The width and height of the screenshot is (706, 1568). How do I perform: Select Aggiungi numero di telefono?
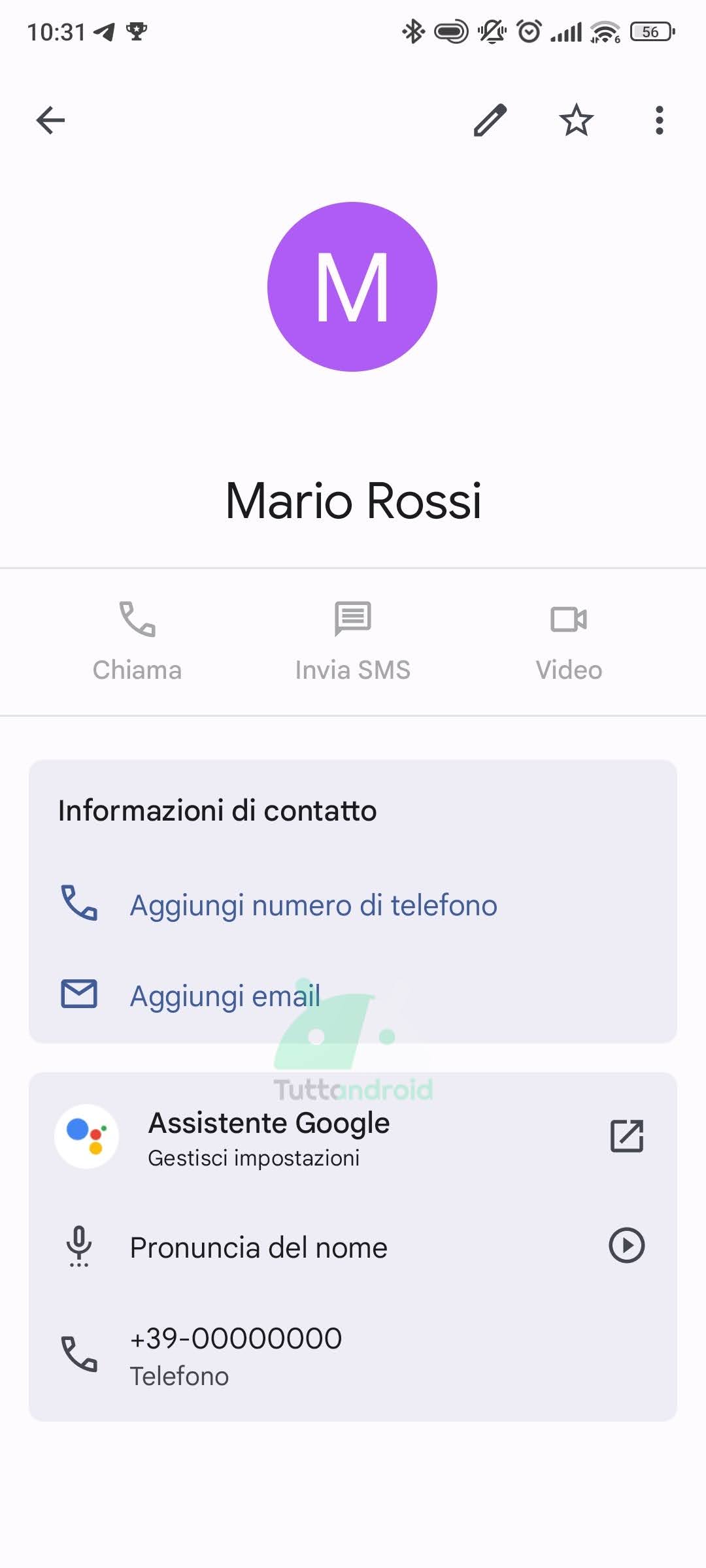(x=353, y=905)
